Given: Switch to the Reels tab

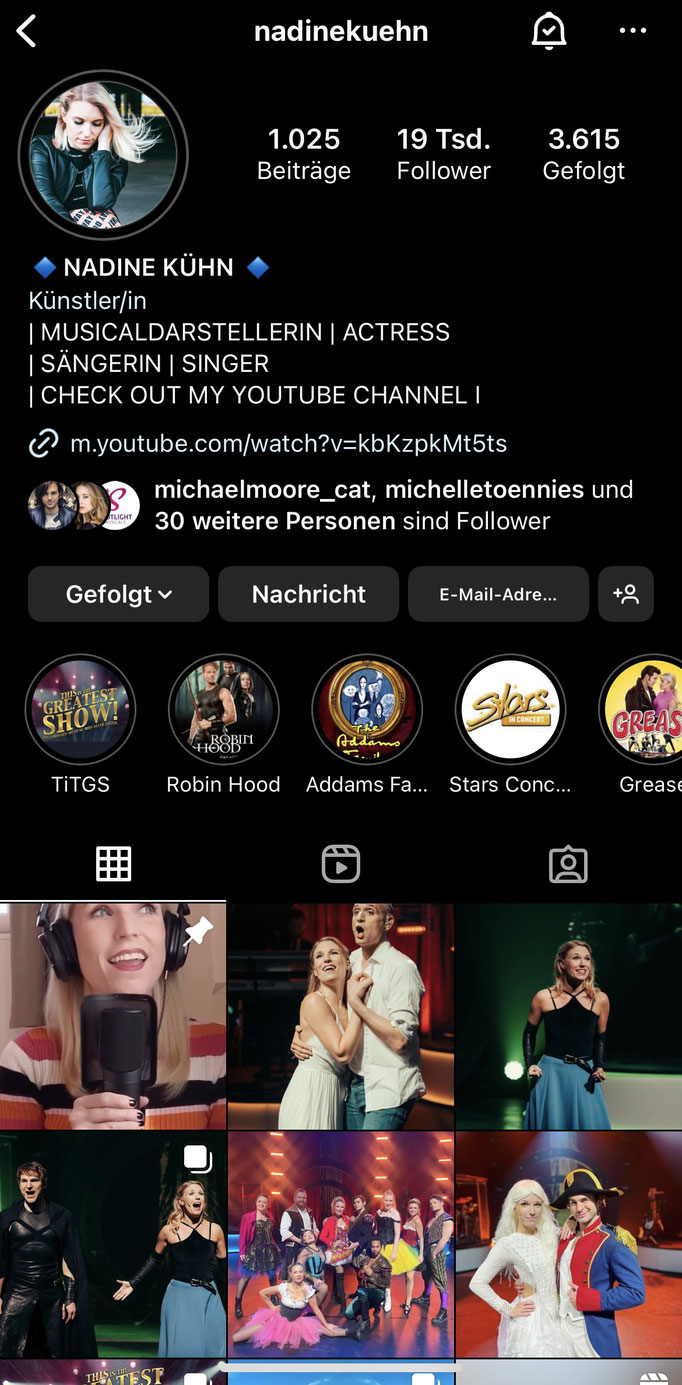Looking at the screenshot, I should 340,864.
